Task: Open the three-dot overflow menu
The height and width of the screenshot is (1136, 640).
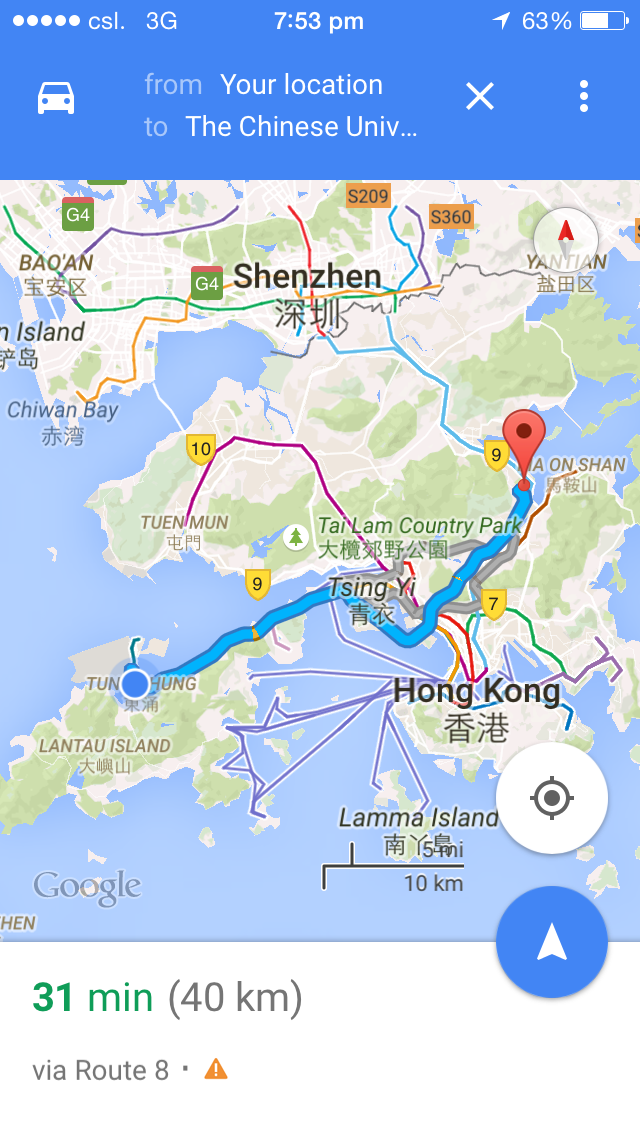Action: tap(584, 97)
